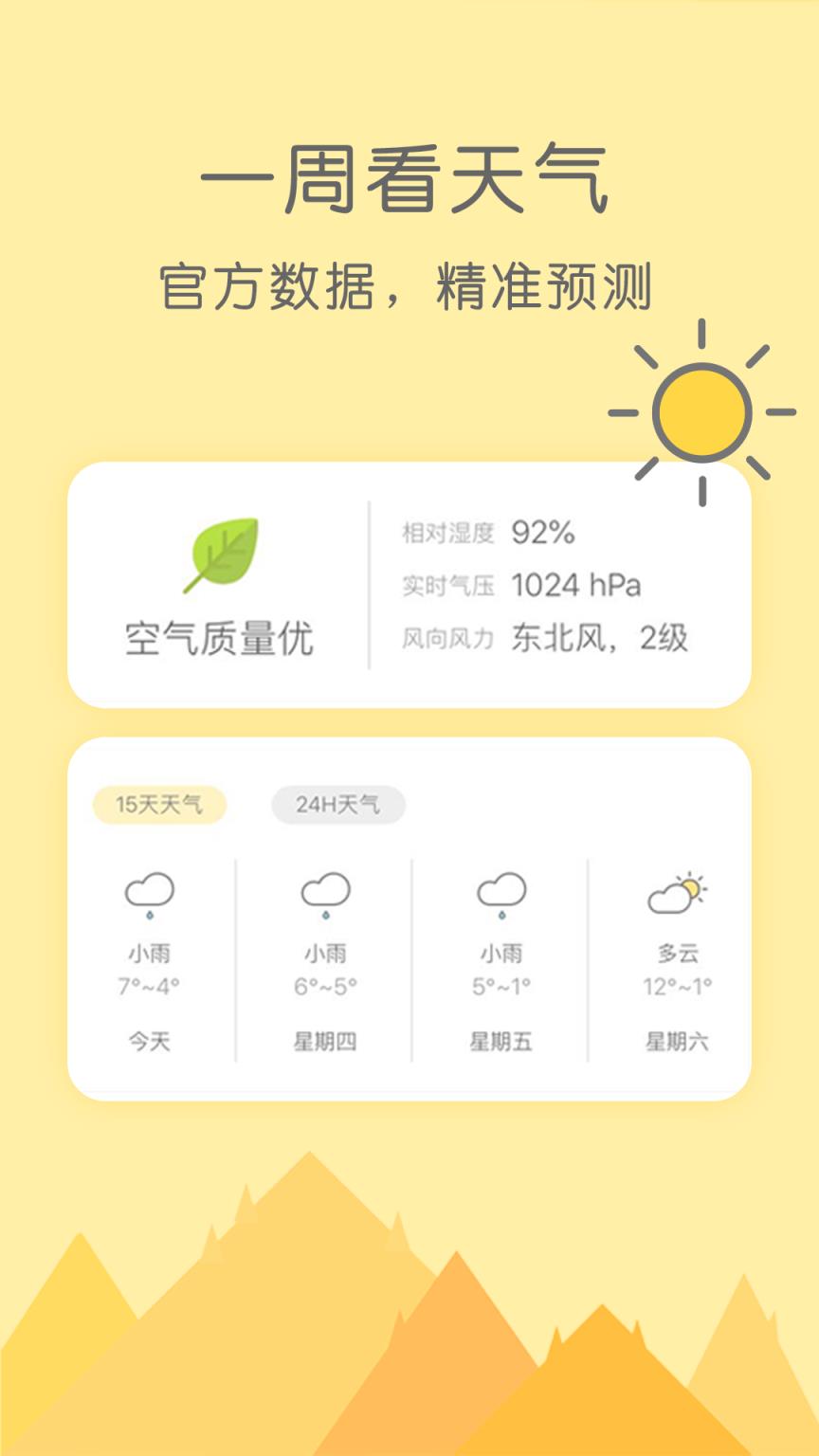
Task: Toggle the highlighted 15天天气 pill
Action: 159,804
